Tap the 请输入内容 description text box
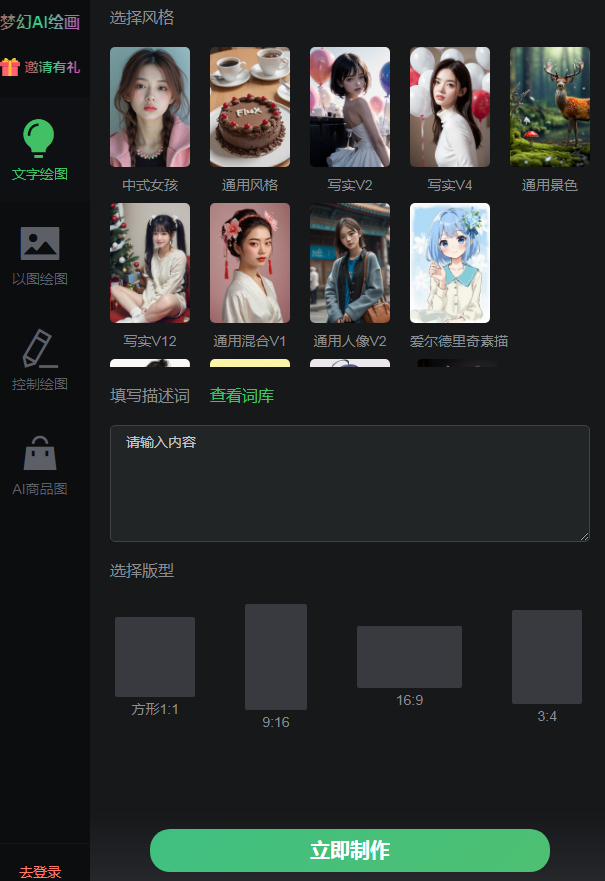Image resolution: width=605 pixels, height=881 pixels. point(349,483)
